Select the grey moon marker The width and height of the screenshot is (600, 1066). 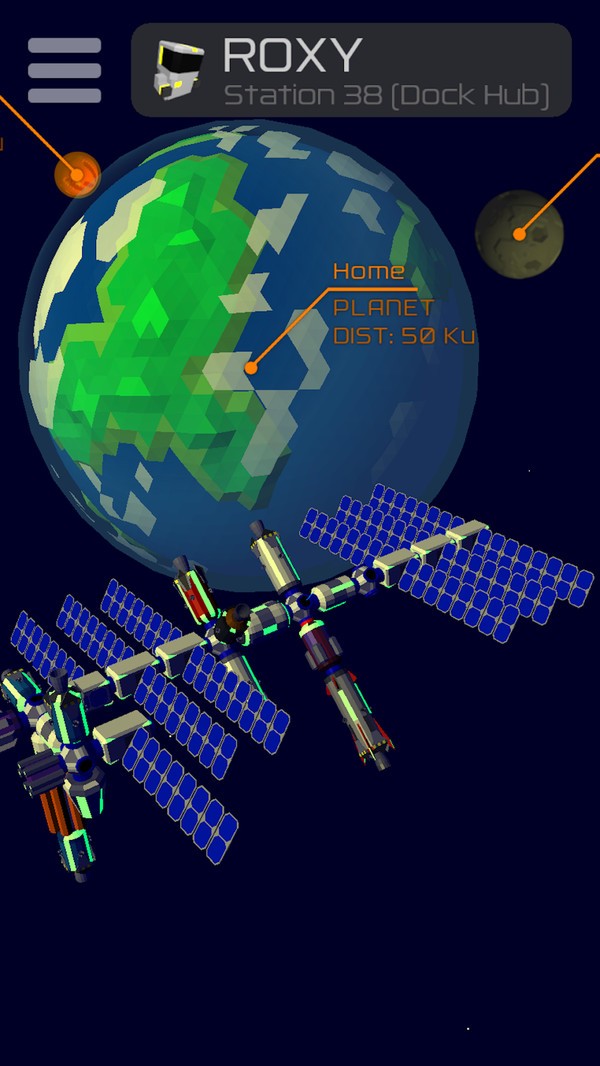[519, 235]
